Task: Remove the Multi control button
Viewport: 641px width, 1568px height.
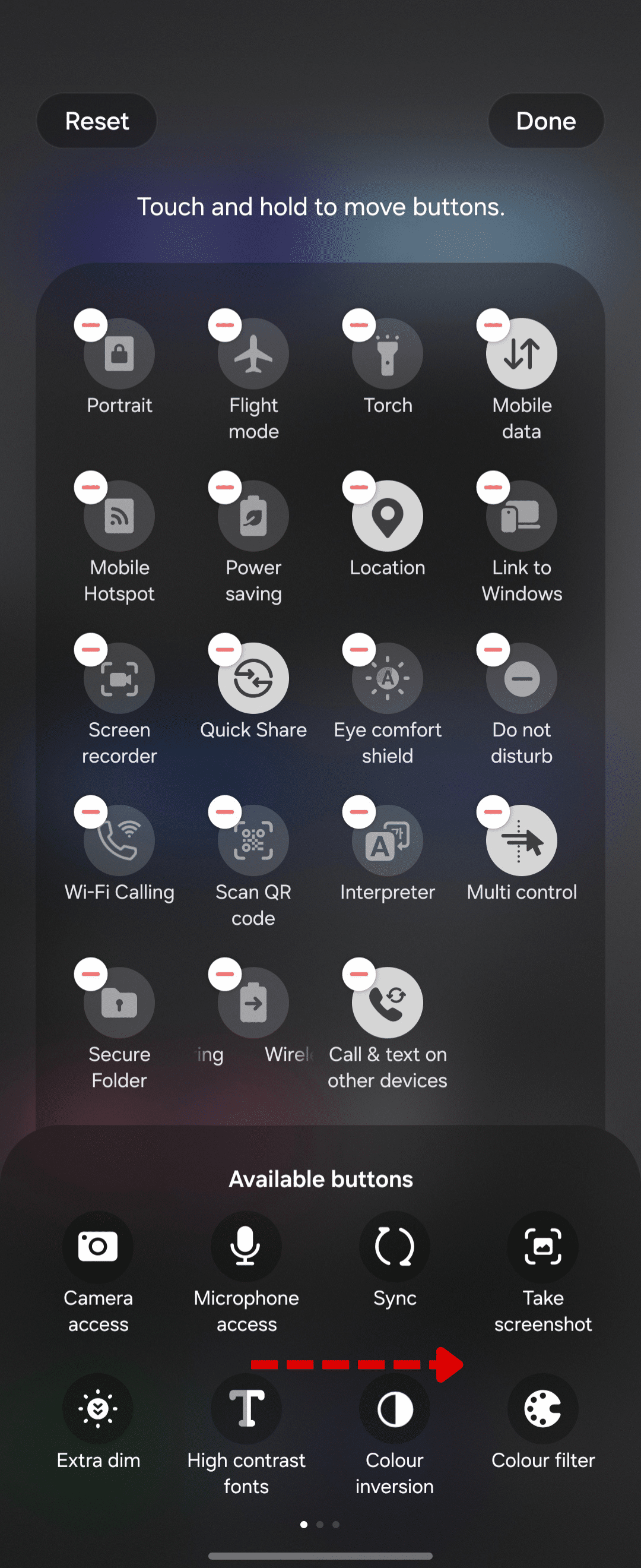Action: 493,812
